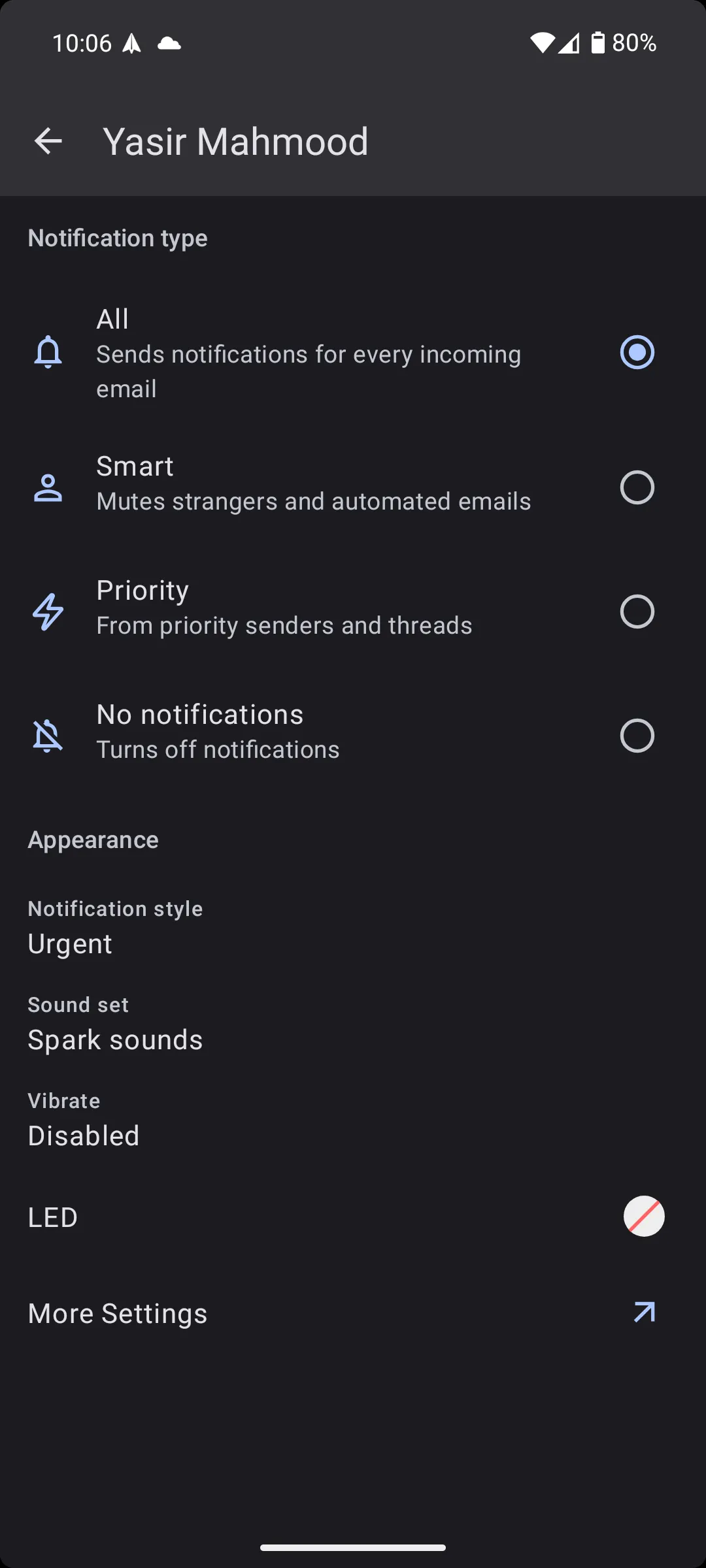Click the muted bell icon for No notifications
Screen dimensions: 706x1568
click(x=48, y=735)
